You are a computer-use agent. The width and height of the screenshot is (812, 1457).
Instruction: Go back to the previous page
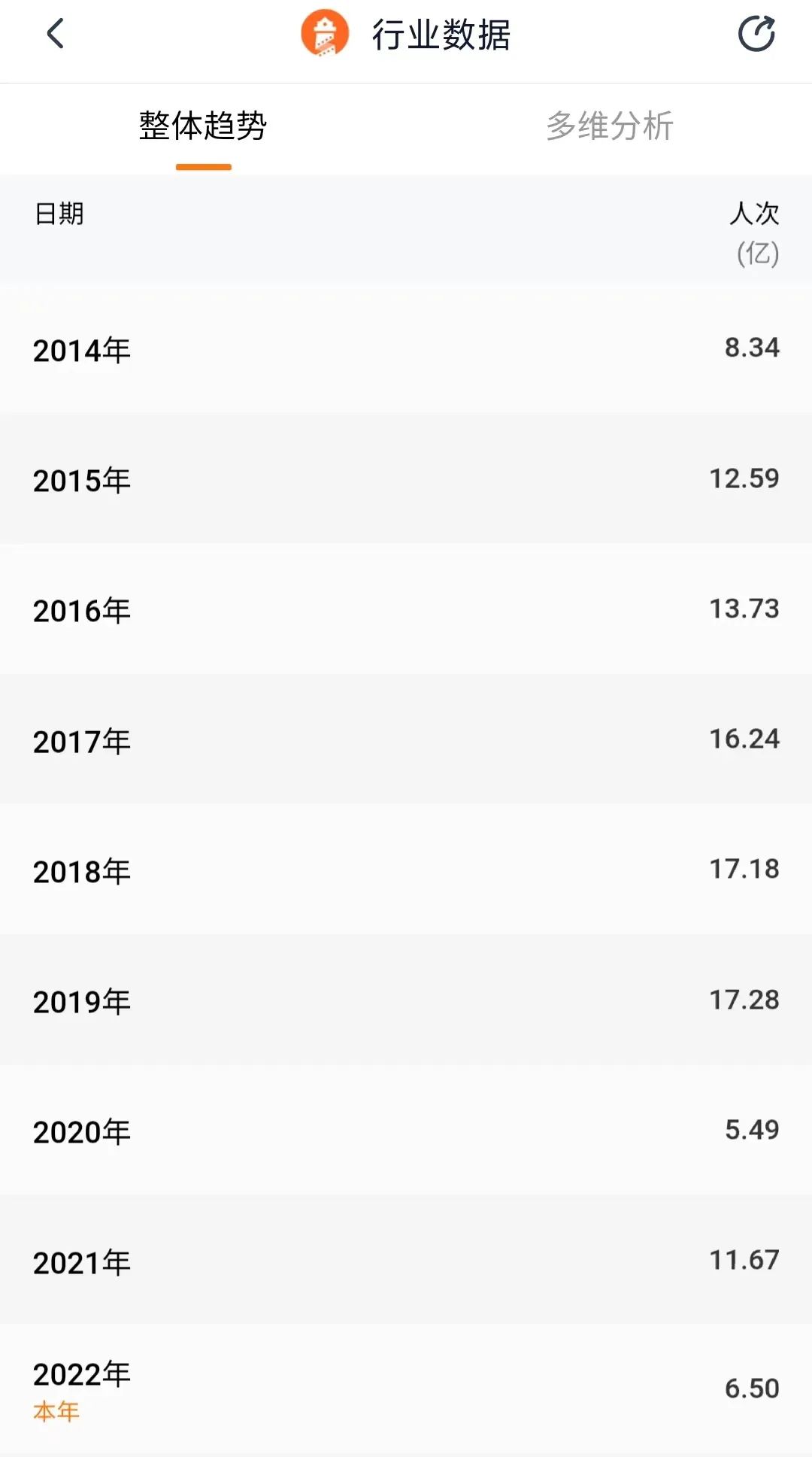pyautogui.click(x=56, y=34)
